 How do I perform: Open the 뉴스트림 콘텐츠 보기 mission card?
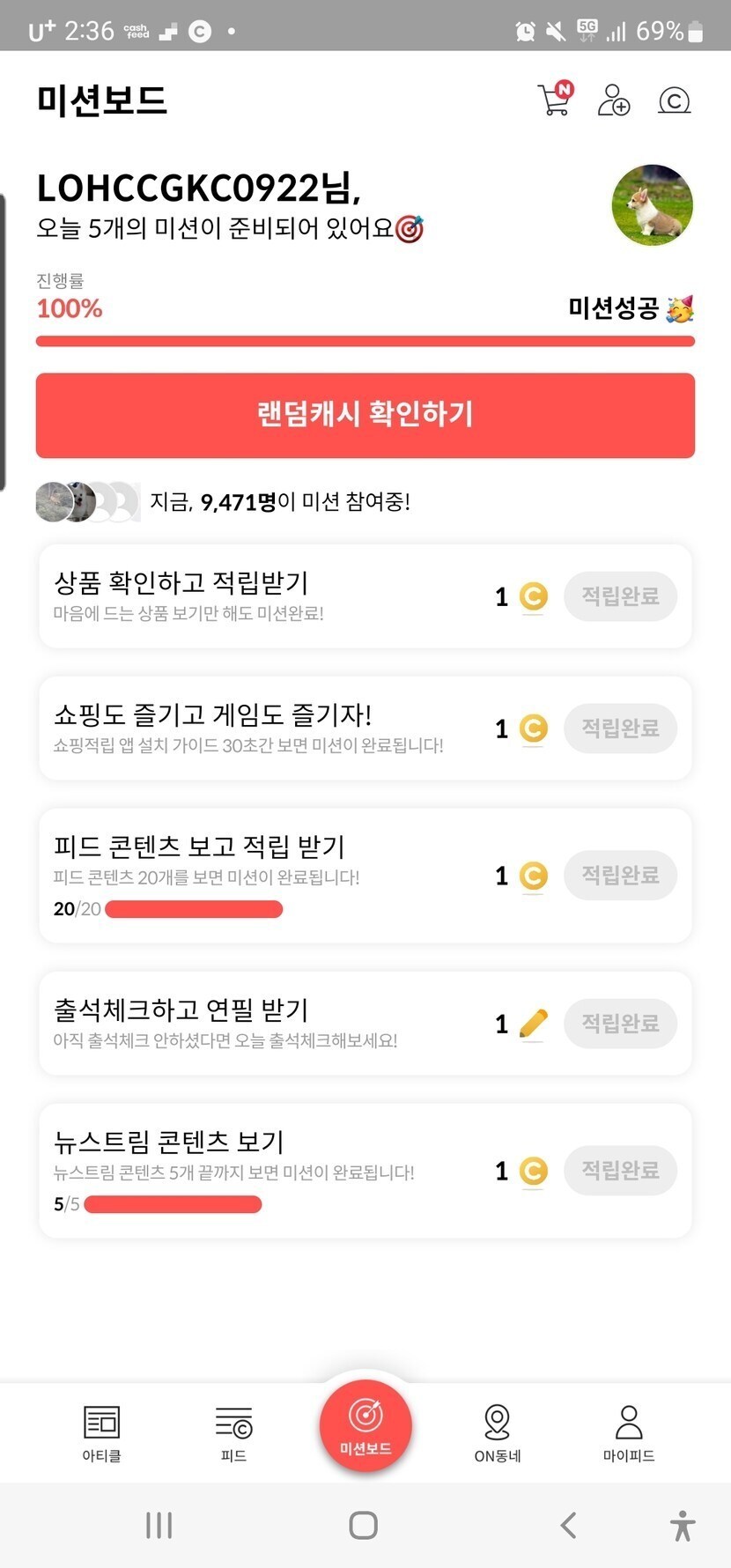click(x=264, y=1170)
